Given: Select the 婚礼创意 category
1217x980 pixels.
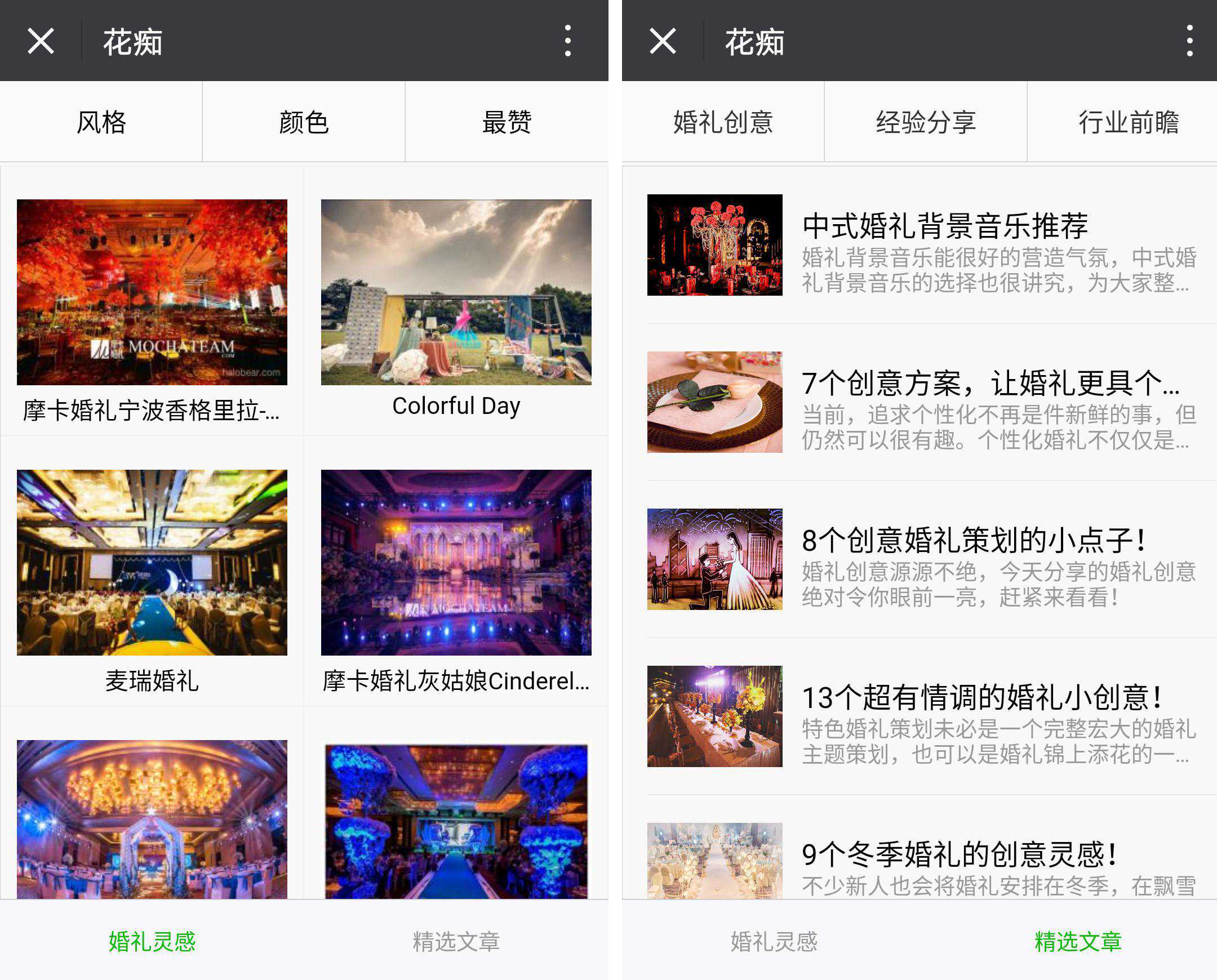Looking at the screenshot, I should pos(723,122).
